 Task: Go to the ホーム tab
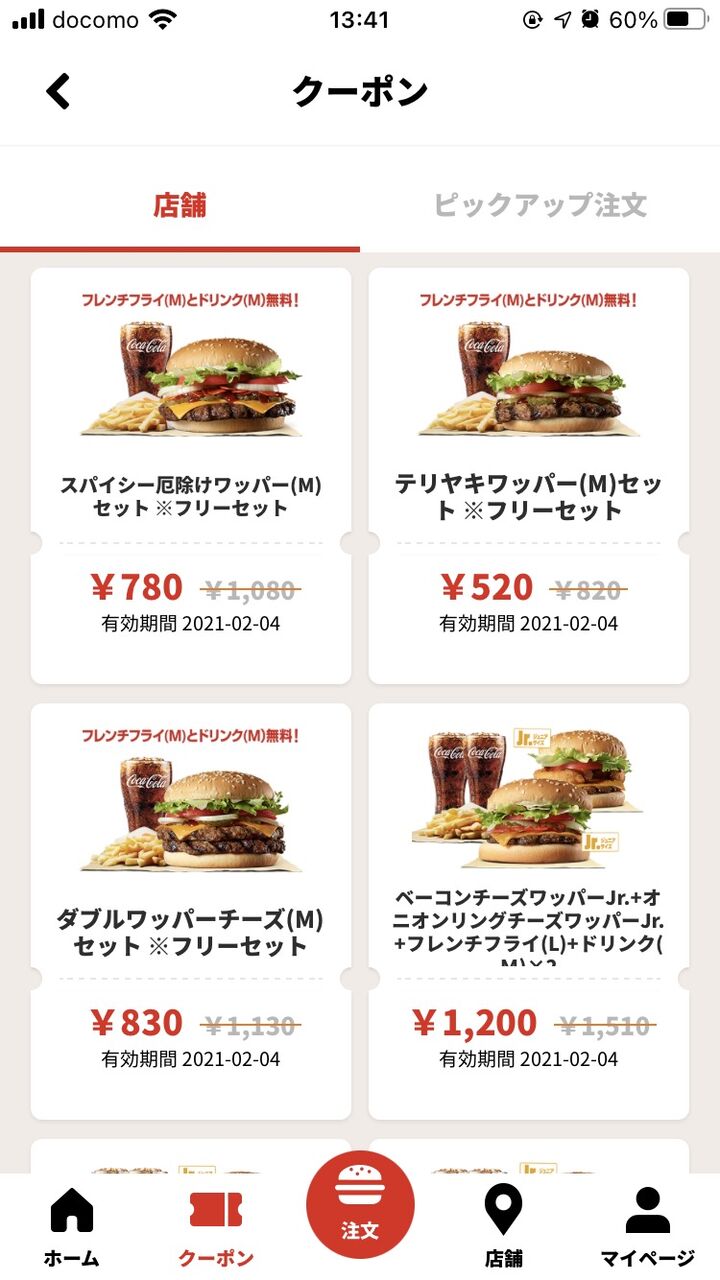[x=71, y=1227]
